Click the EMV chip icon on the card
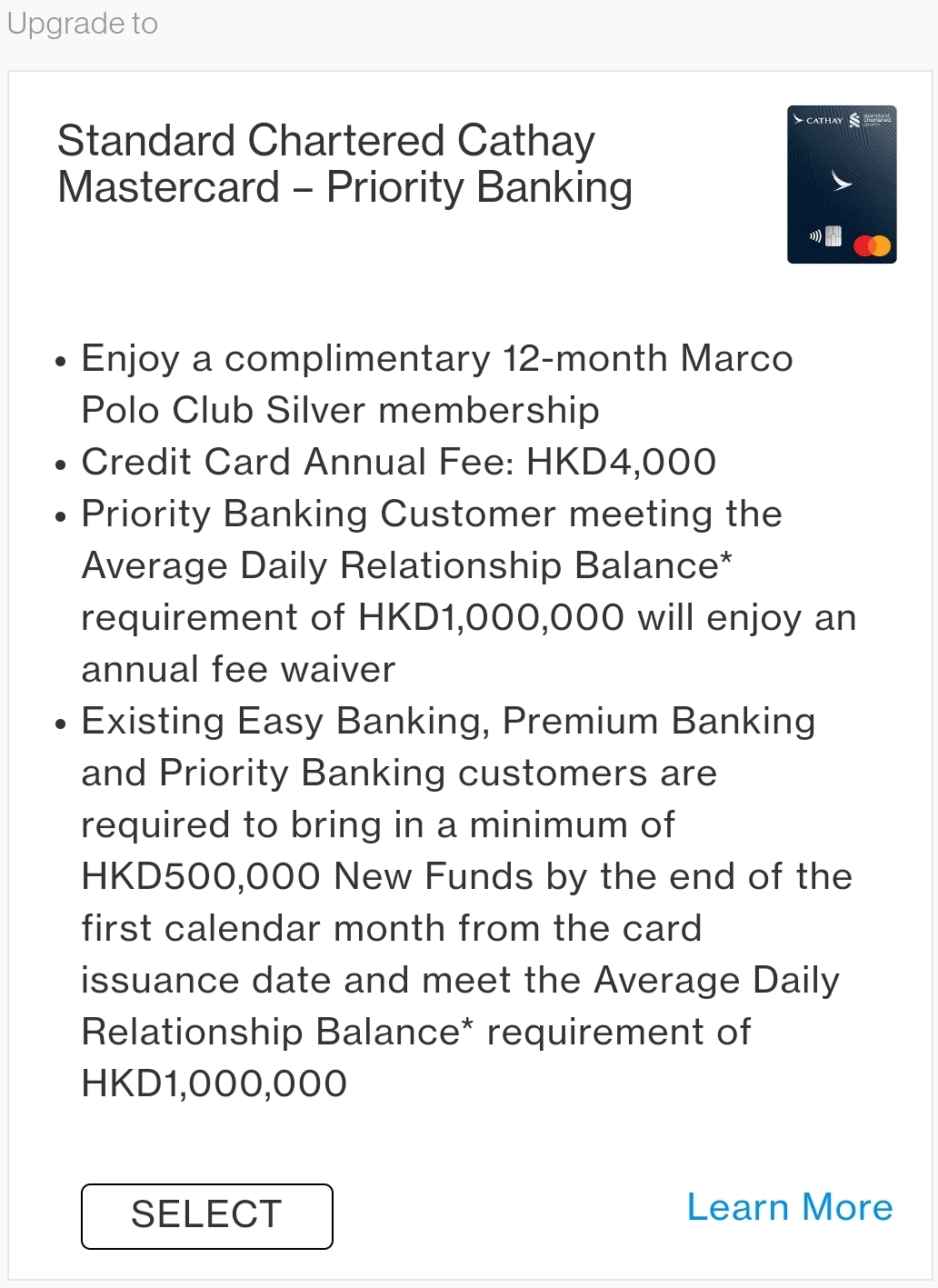The image size is (938, 1288). point(833,235)
